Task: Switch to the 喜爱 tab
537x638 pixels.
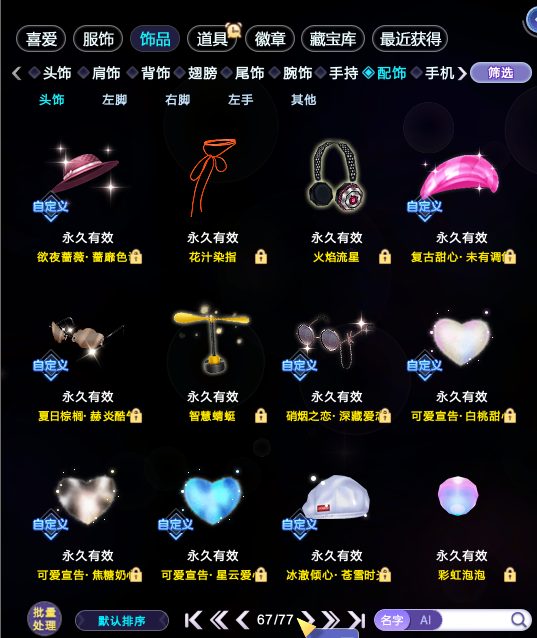Action: (41, 39)
